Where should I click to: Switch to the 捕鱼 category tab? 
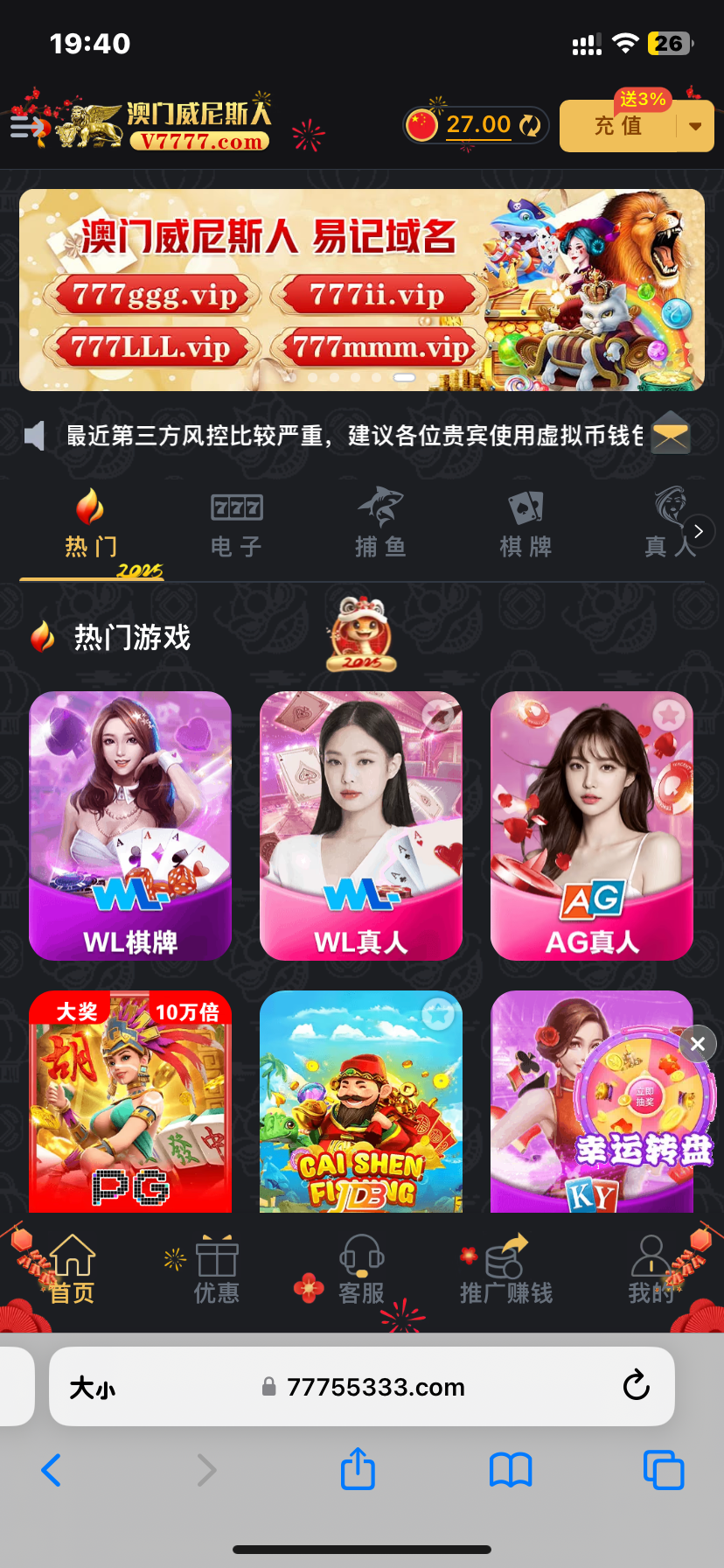(x=380, y=525)
